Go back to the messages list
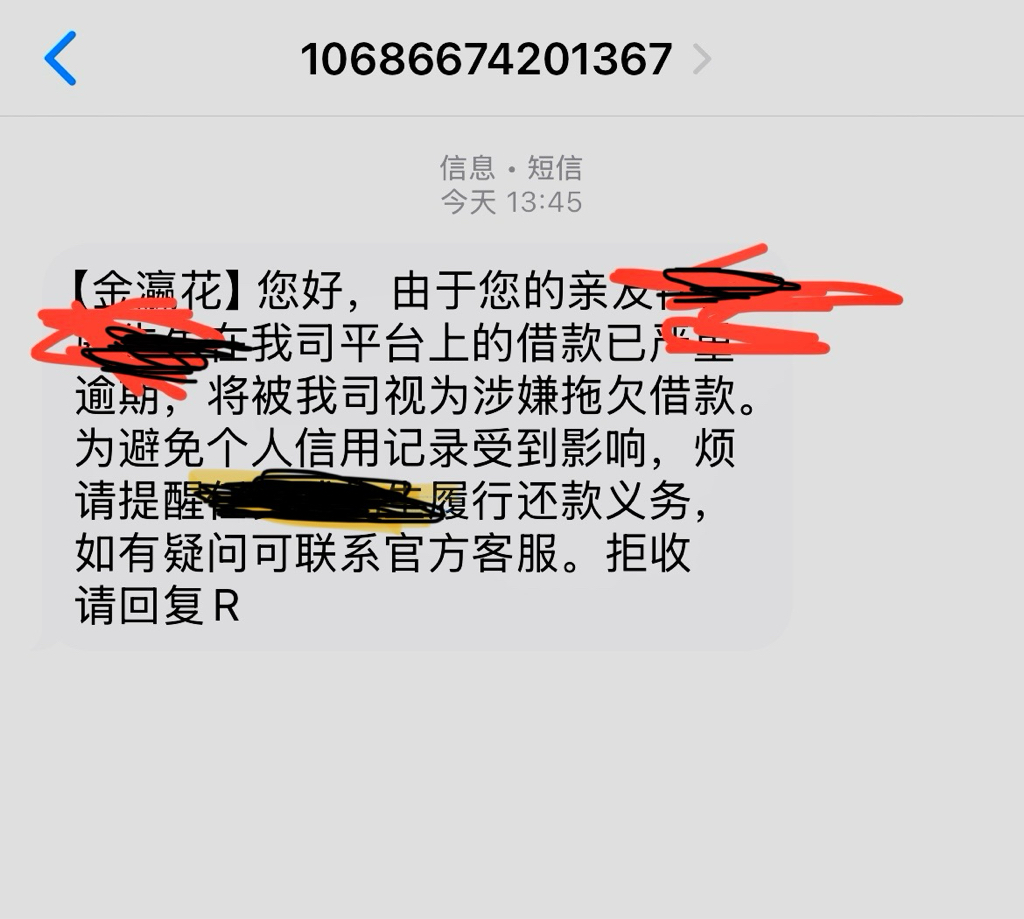This screenshot has height=919, width=1024. pos(60,58)
